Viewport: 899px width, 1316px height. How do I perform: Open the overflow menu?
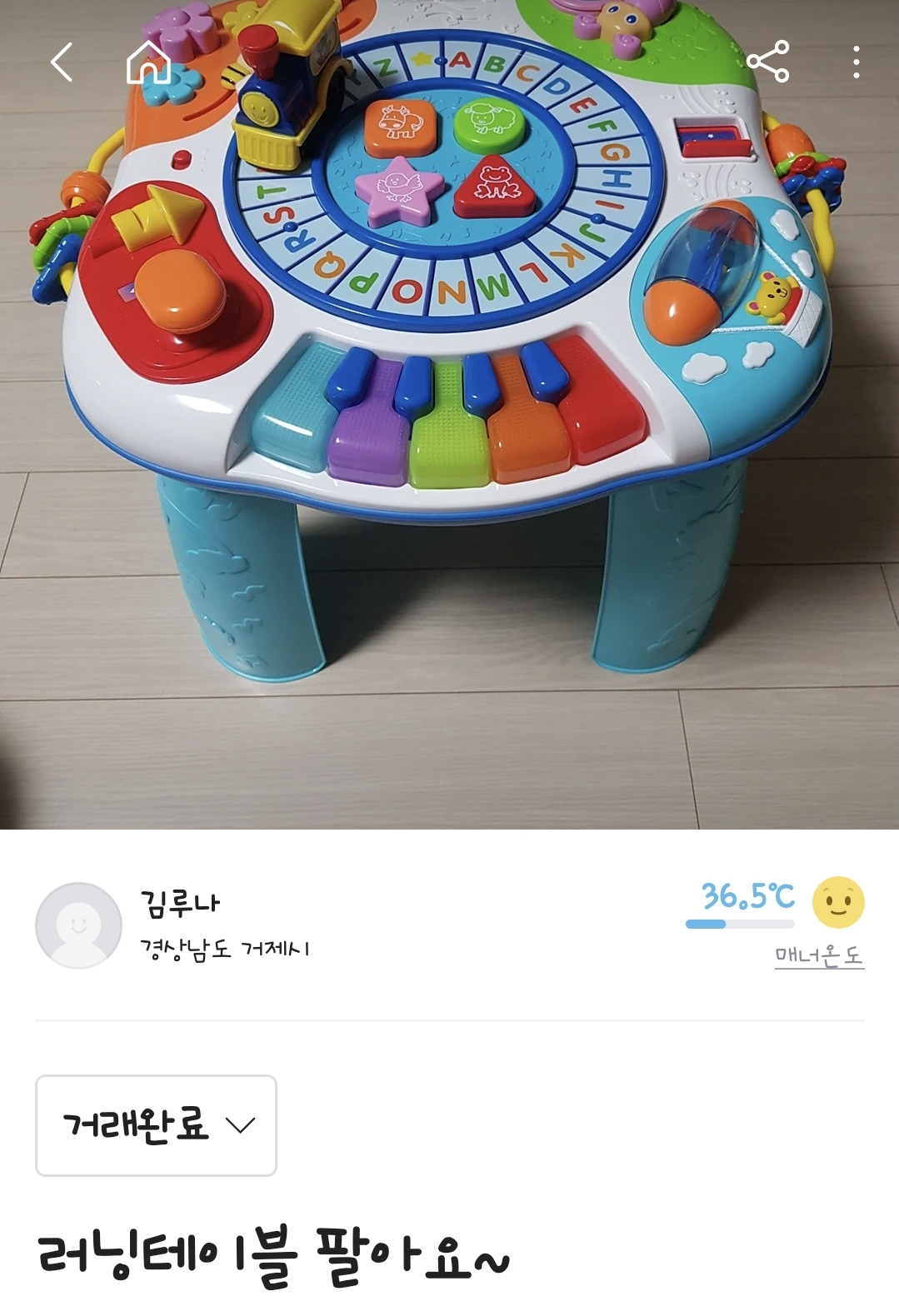click(856, 62)
